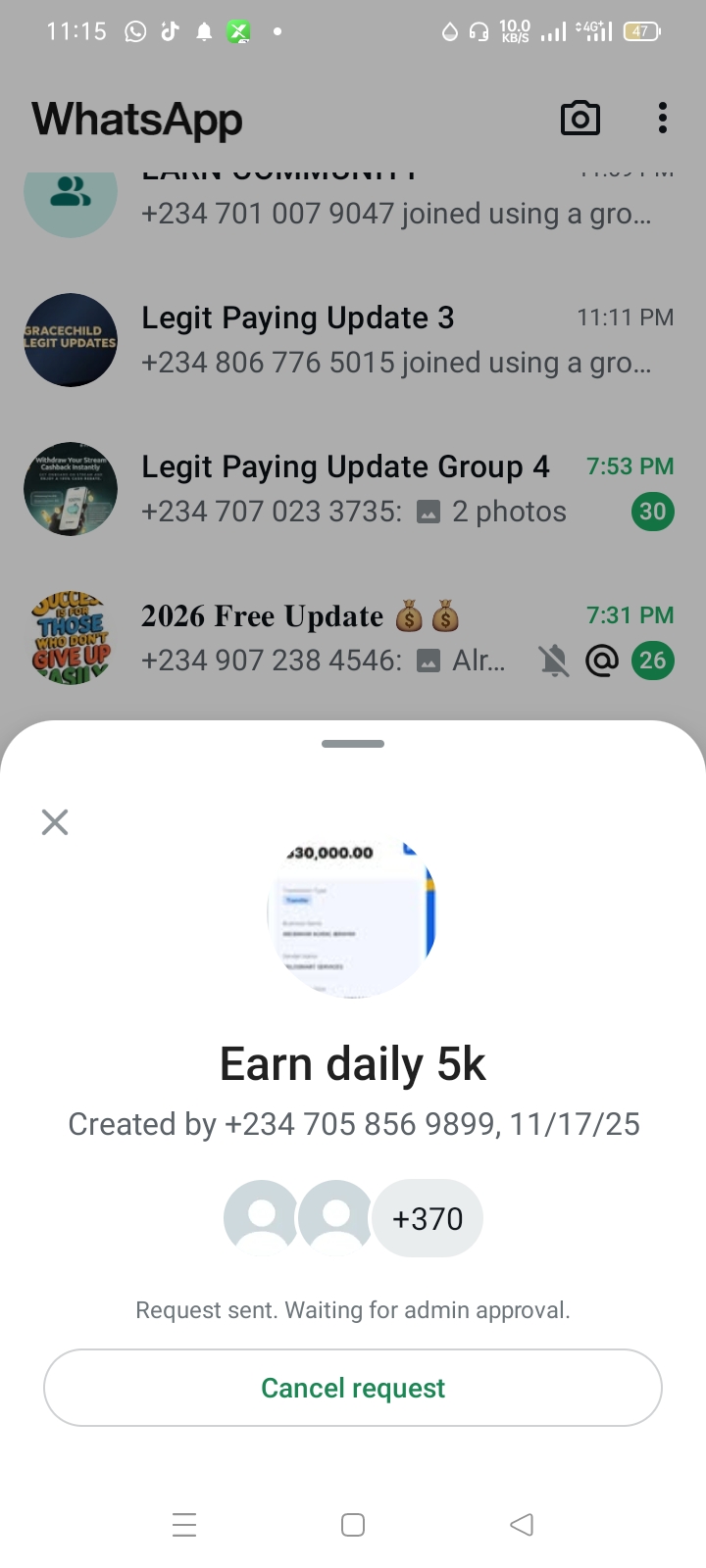Go to the home screen
The height and width of the screenshot is (1568, 706).
click(x=353, y=1525)
